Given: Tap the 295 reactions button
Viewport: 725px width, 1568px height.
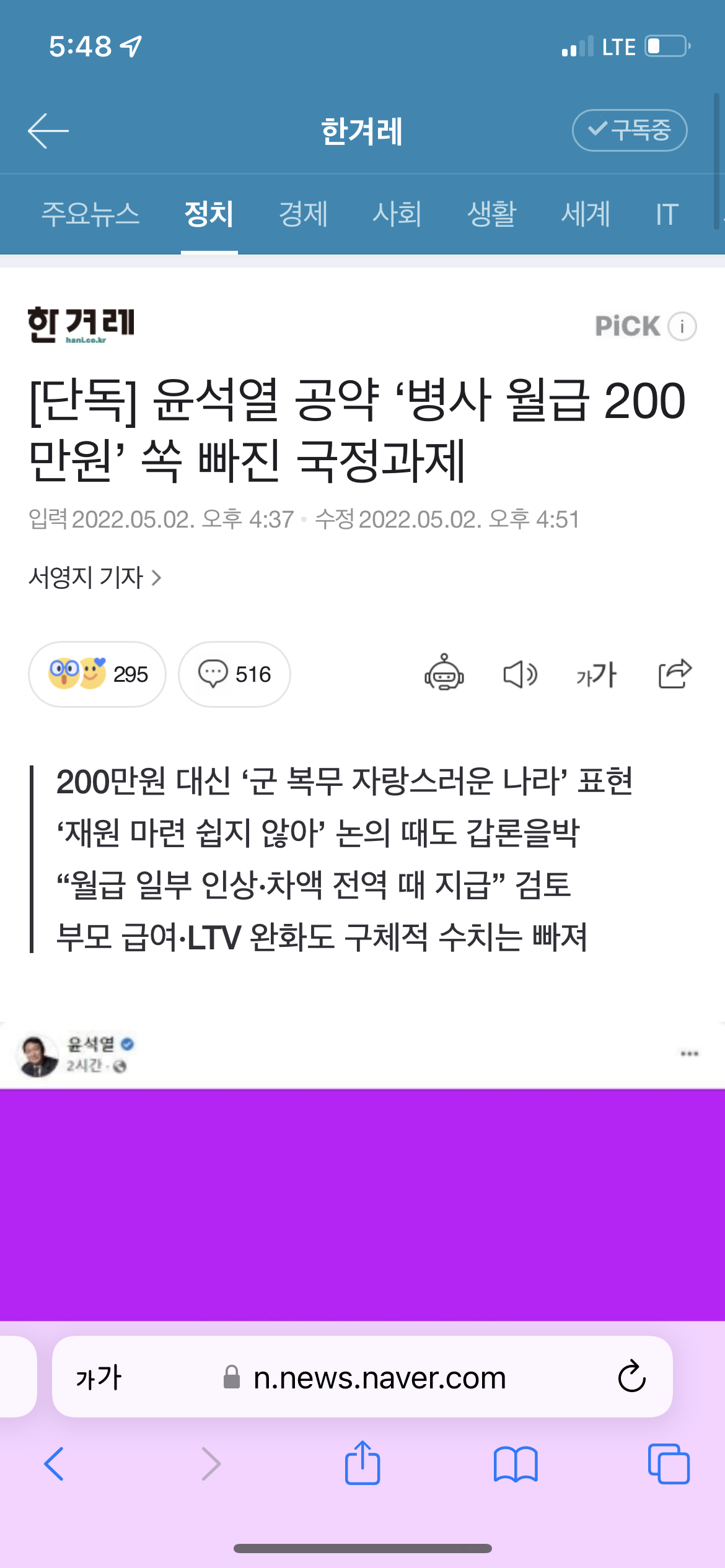Looking at the screenshot, I should coord(97,674).
